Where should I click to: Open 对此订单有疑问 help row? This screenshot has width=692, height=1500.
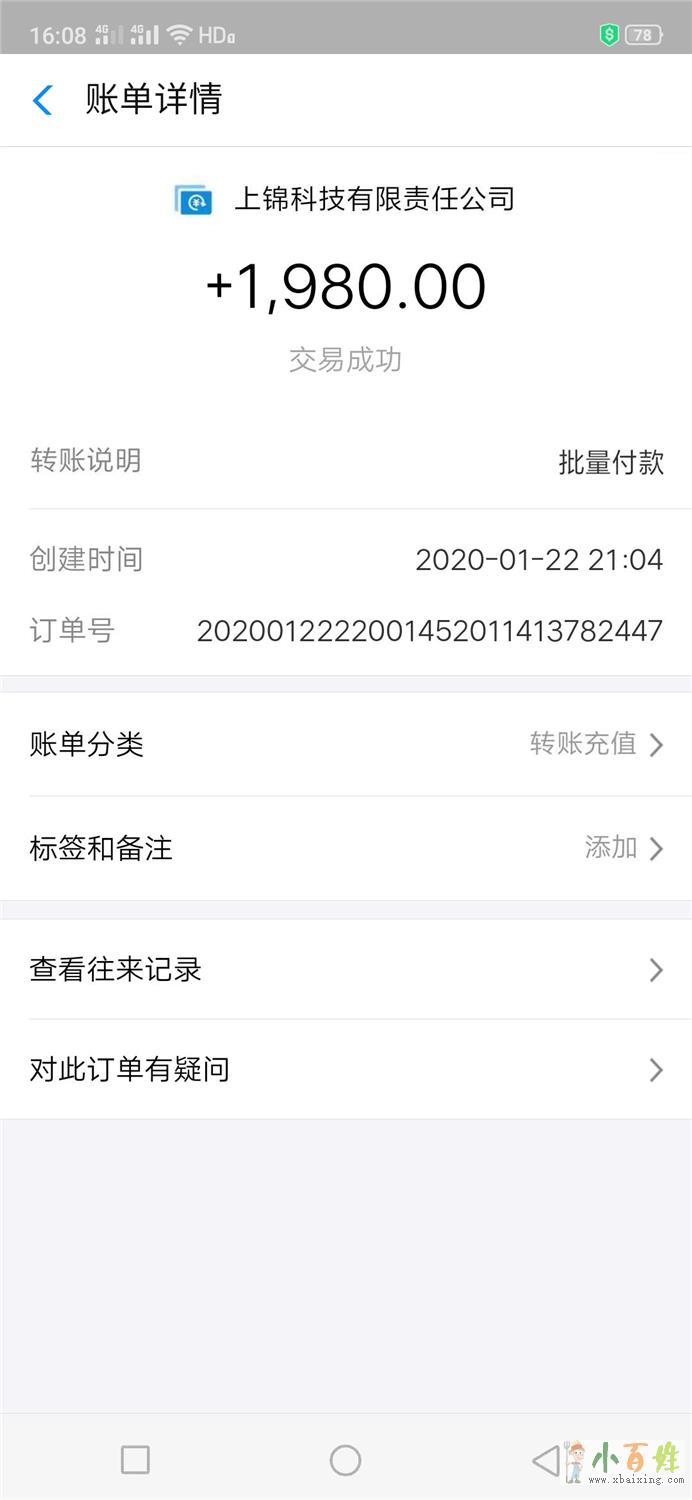click(x=346, y=1069)
